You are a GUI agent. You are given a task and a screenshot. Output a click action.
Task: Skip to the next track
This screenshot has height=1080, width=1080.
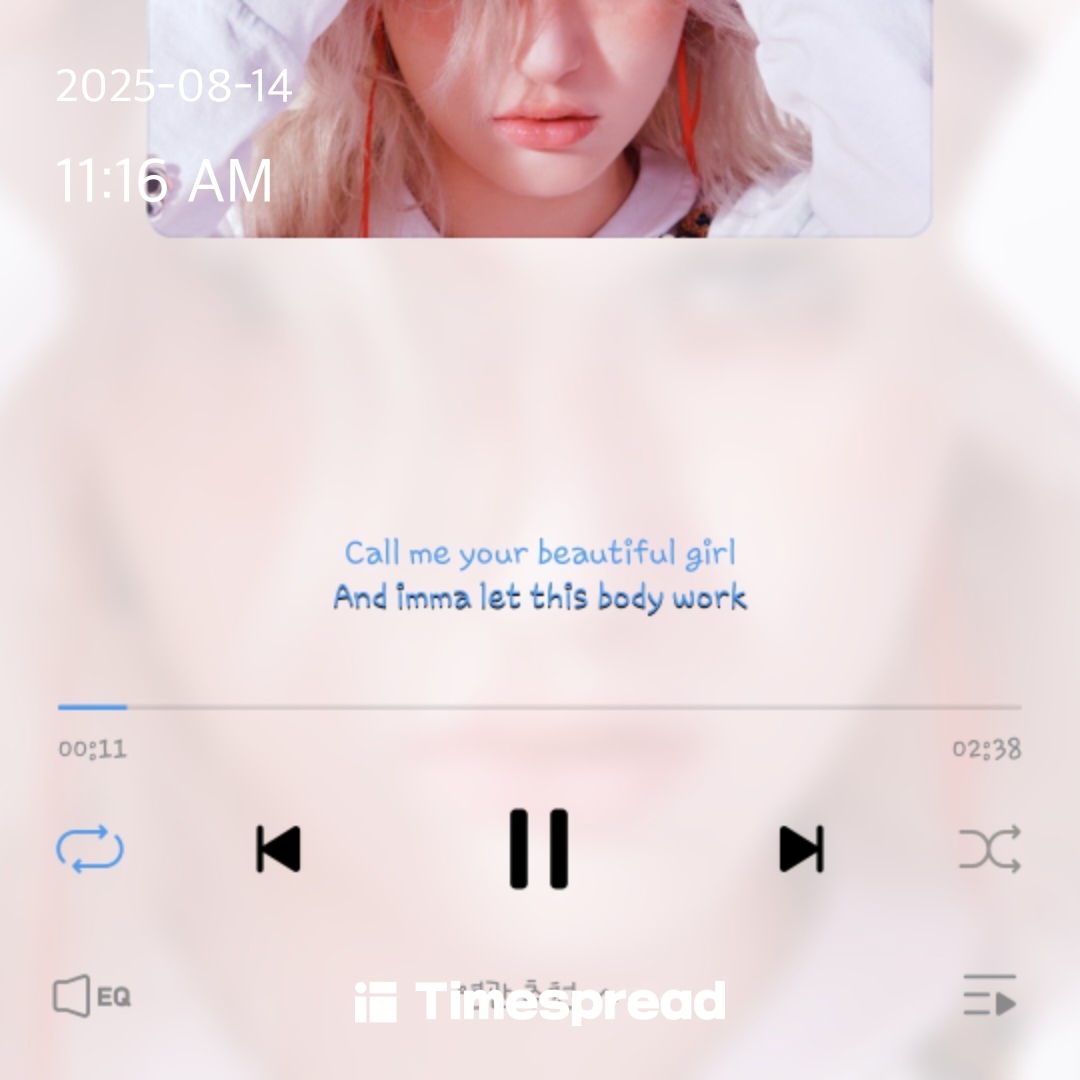pyautogui.click(x=801, y=849)
